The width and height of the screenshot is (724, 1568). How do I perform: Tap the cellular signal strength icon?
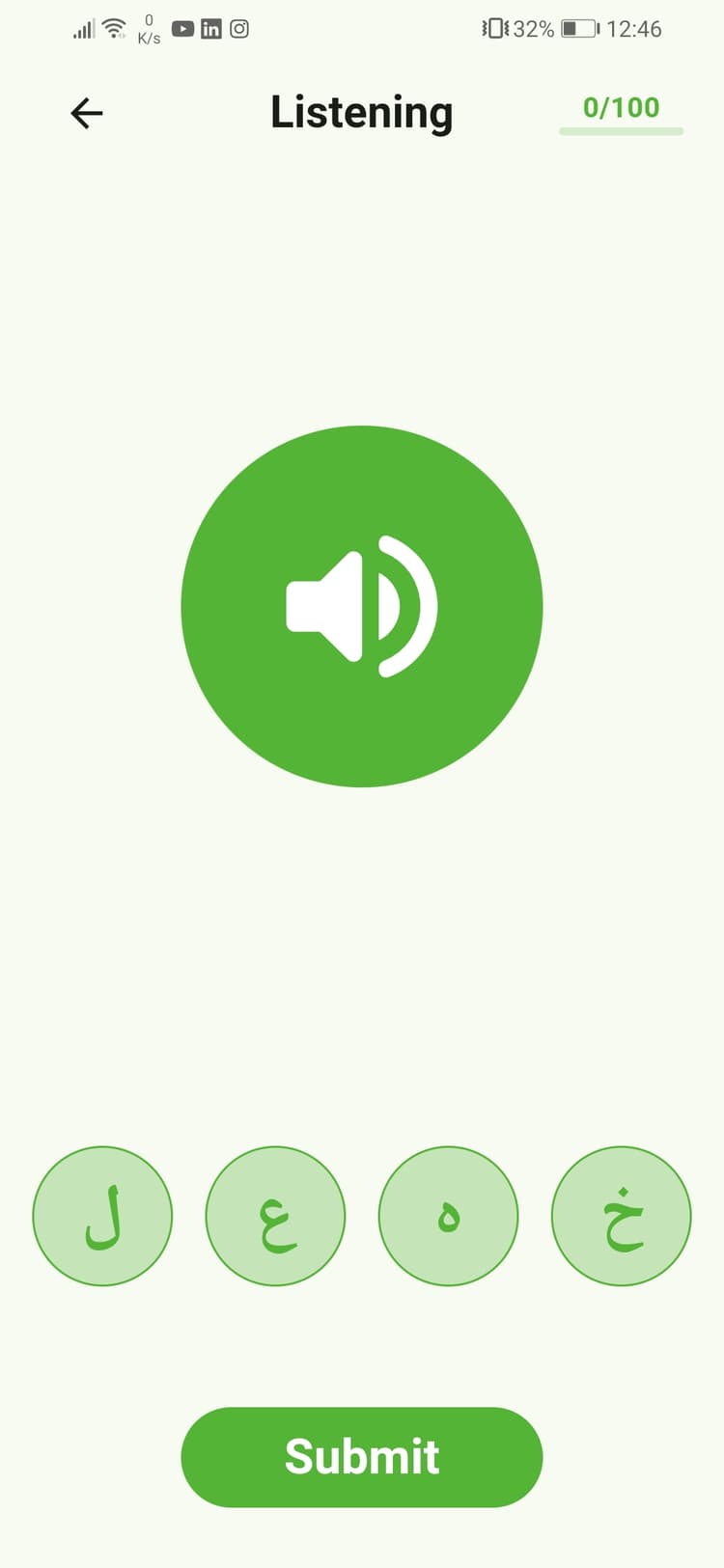(85, 29)
